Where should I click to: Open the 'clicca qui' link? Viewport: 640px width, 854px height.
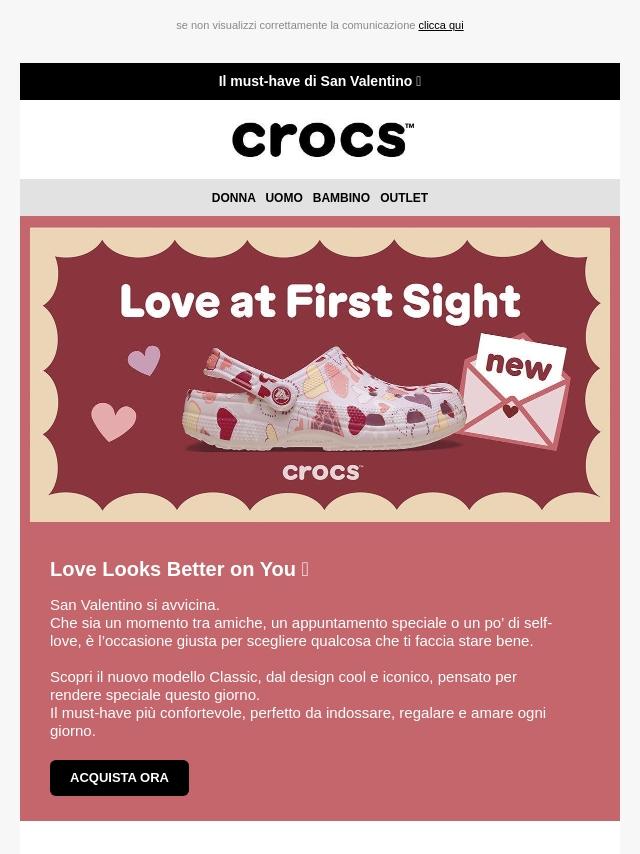440,25
